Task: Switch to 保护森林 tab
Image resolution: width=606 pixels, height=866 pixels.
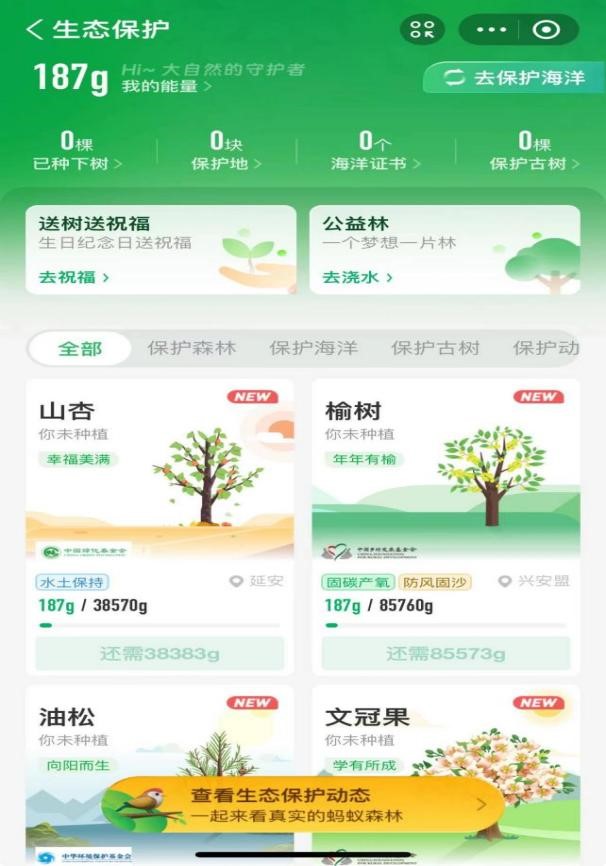Action: (192, 348)
